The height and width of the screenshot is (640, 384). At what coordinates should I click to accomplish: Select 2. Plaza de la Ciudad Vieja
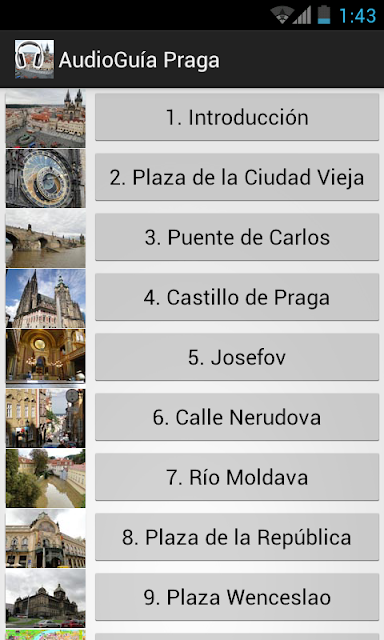(x=237, y=177)
